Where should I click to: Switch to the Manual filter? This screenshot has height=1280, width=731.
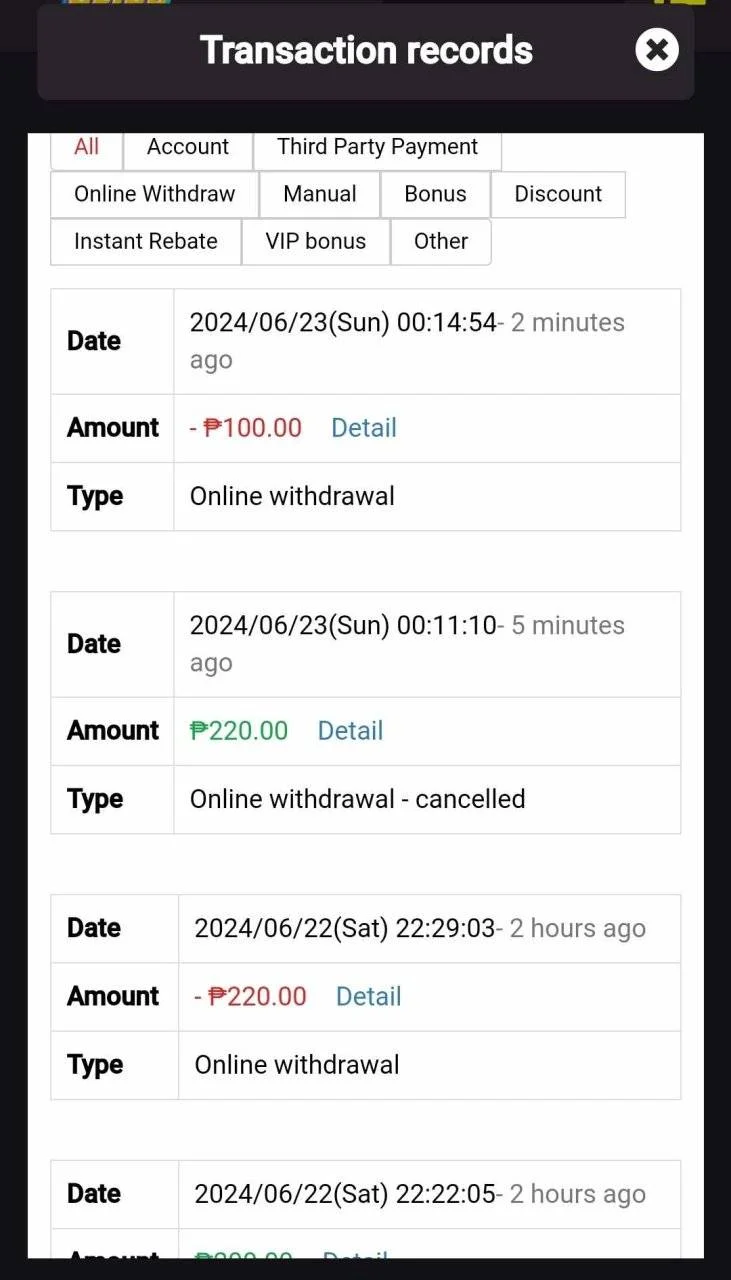coord(320,194)
